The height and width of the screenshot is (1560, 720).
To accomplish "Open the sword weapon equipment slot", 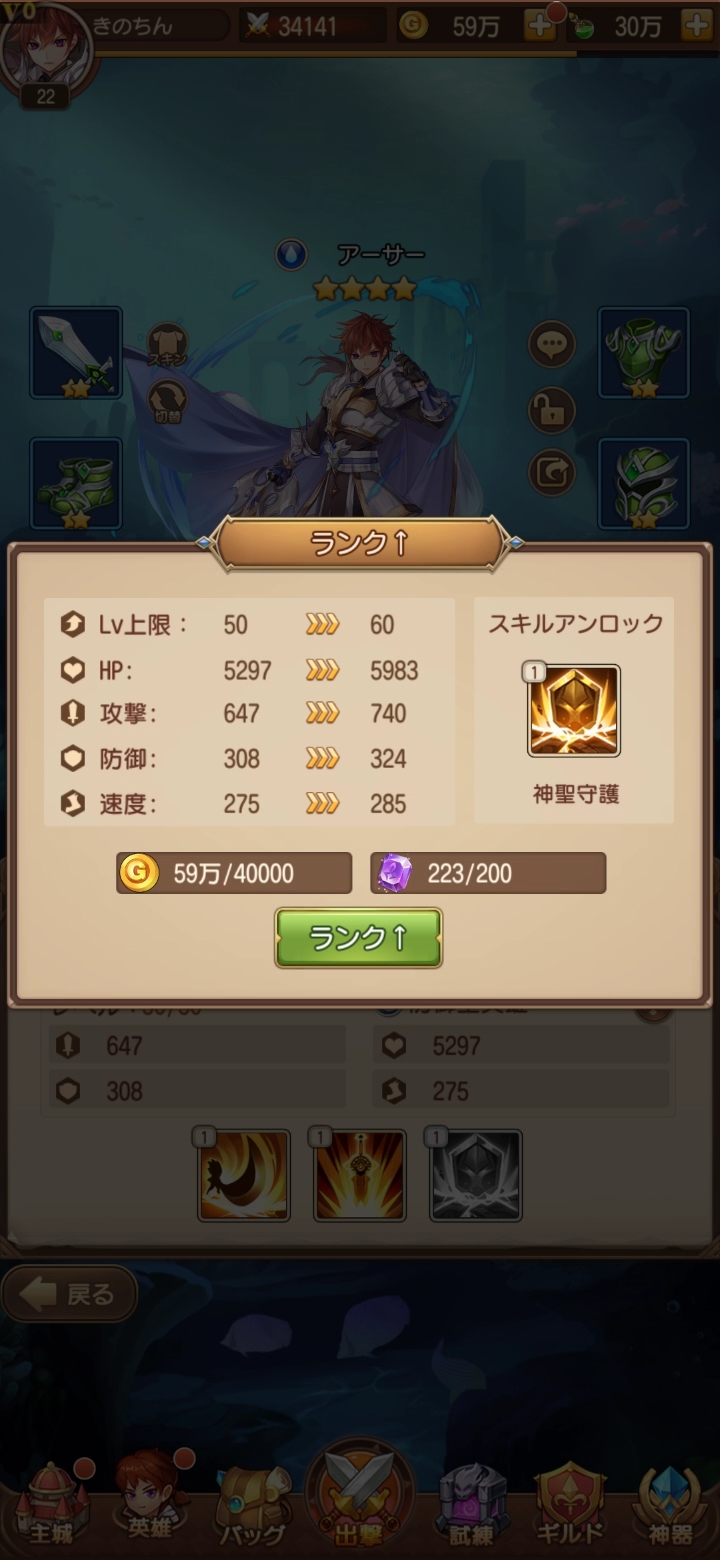I will [76, 353].
